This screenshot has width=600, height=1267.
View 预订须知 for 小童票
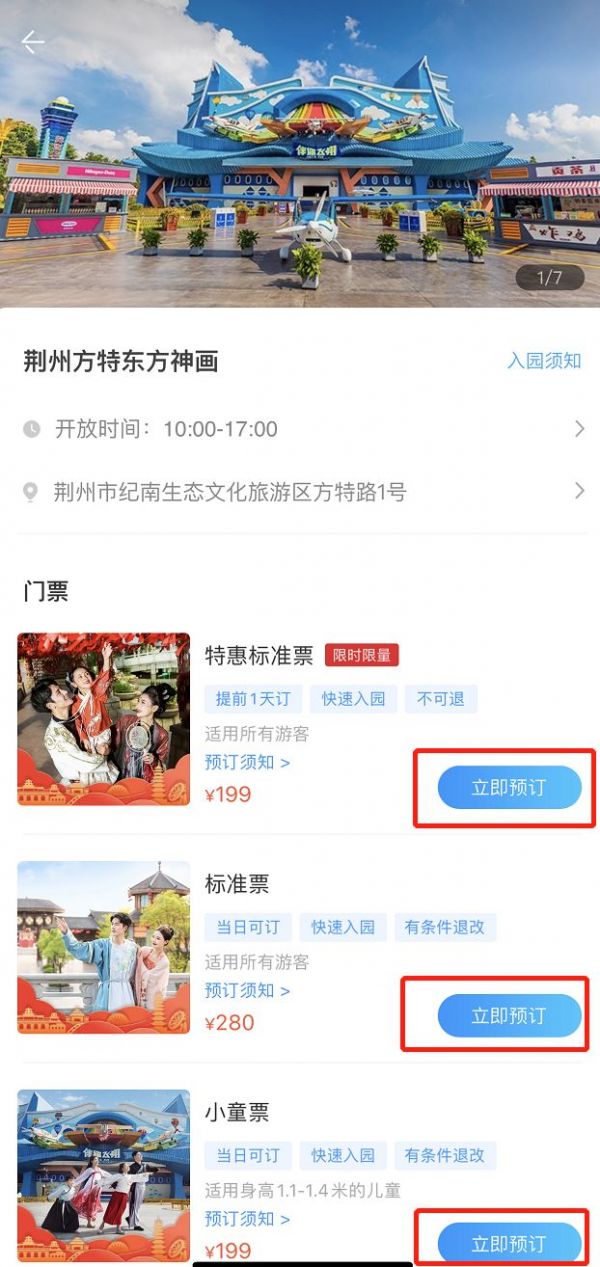click(x=247, y=1219)
